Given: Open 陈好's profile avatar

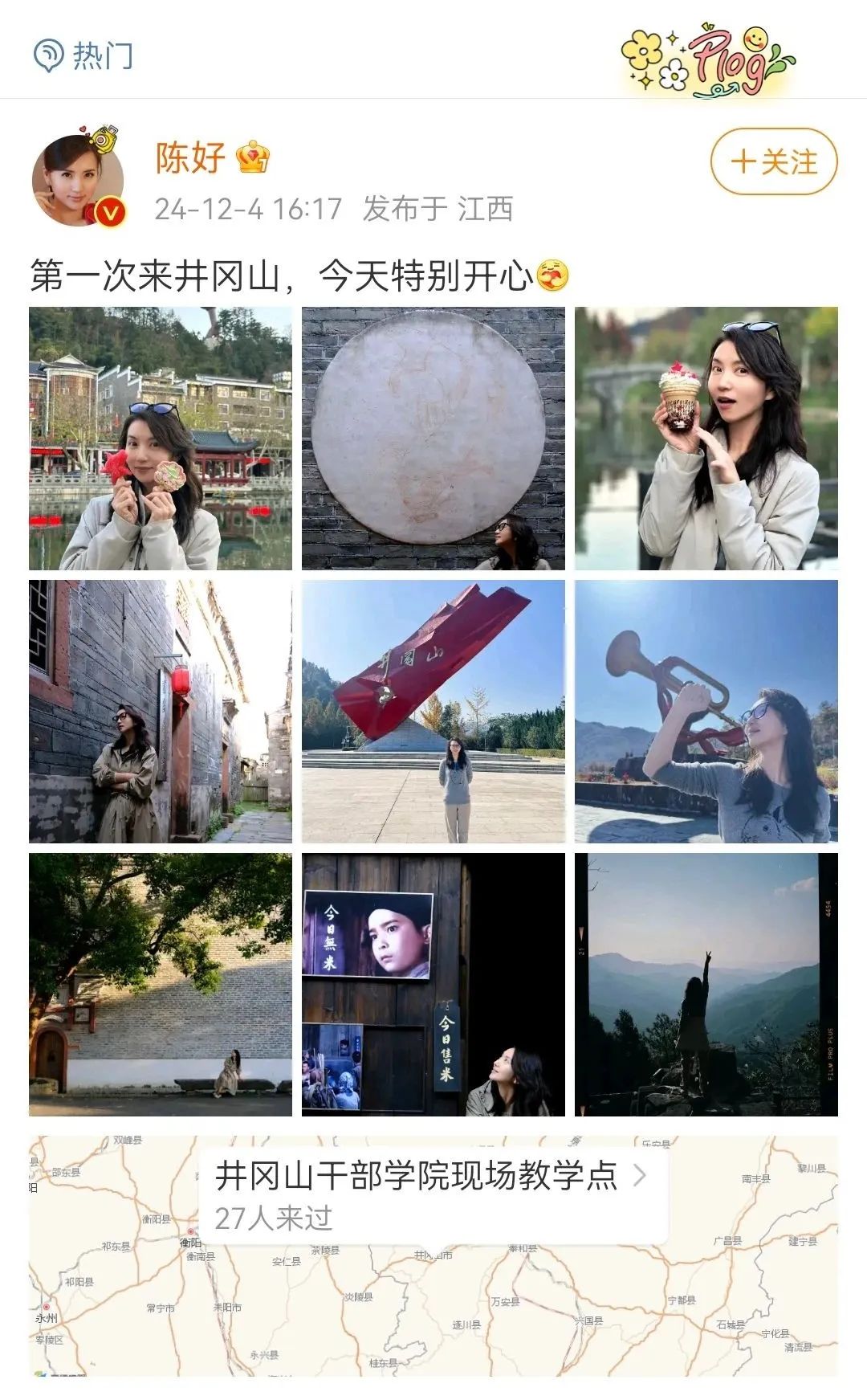Looking at the screenshot, I should point(78,181).
